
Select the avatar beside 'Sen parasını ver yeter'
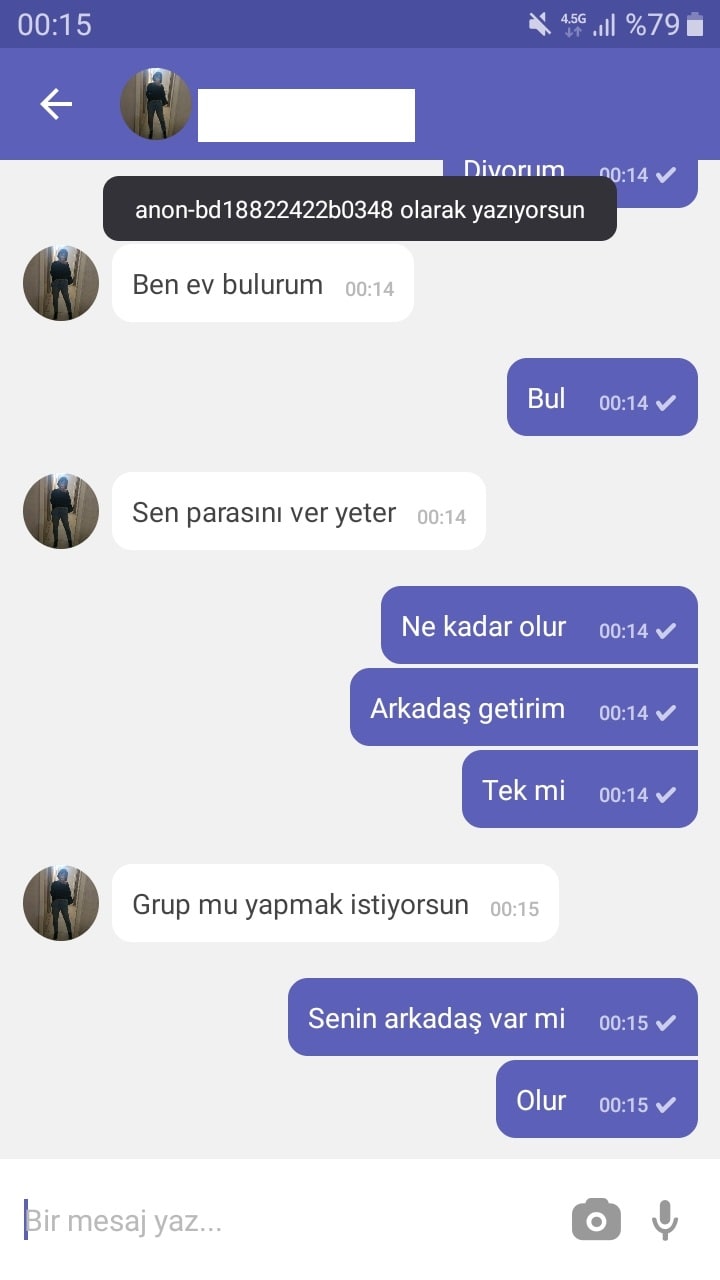pos(60,511)
